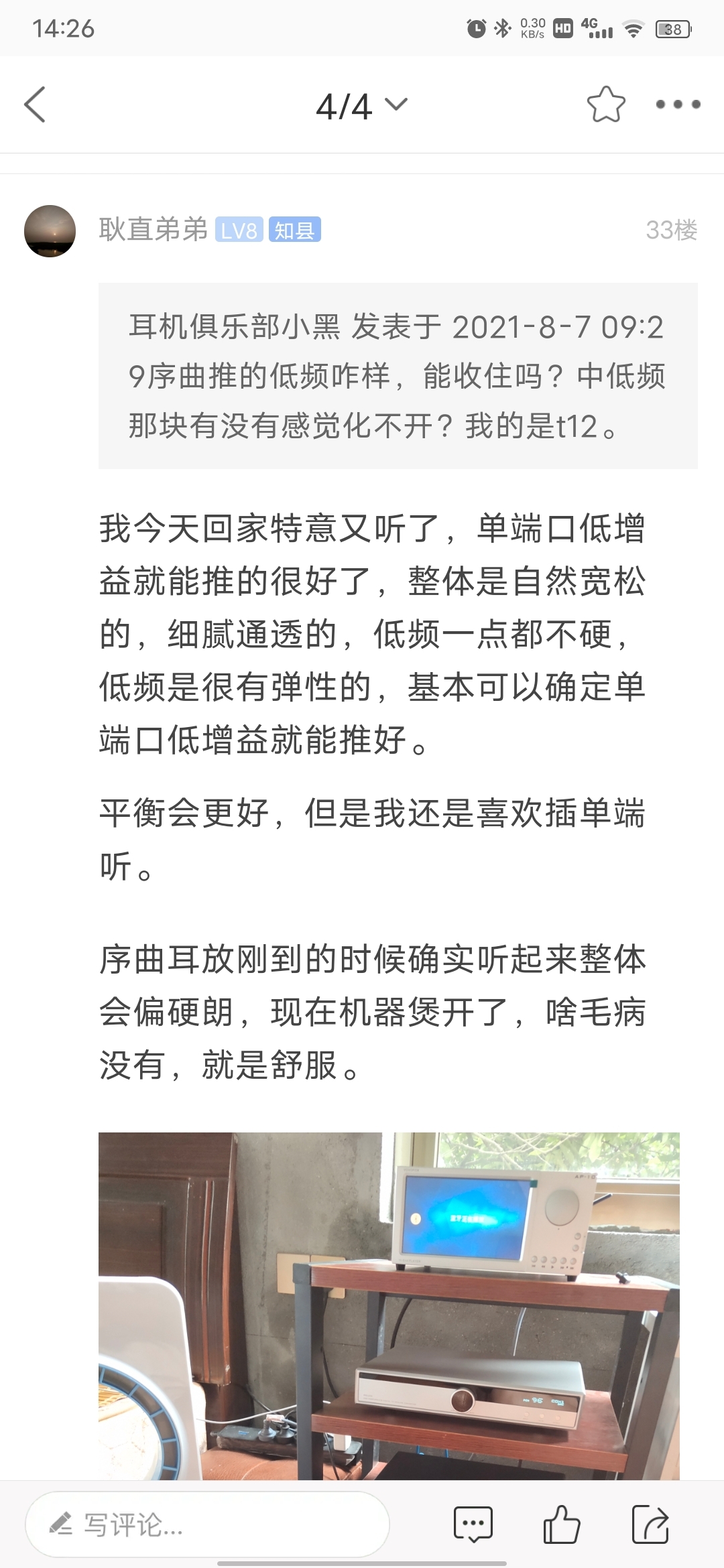View the photo of the audio equipment
This screenshot has width=724, height=1568.
[x=389, y=1305]
